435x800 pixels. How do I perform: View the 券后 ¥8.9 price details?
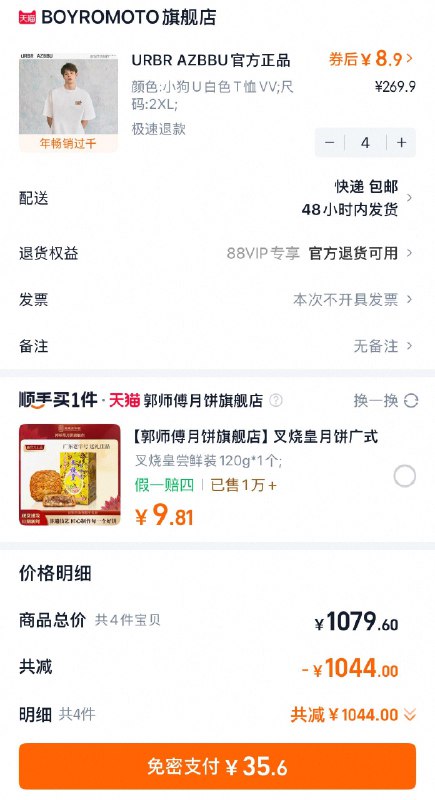[371, 59]
